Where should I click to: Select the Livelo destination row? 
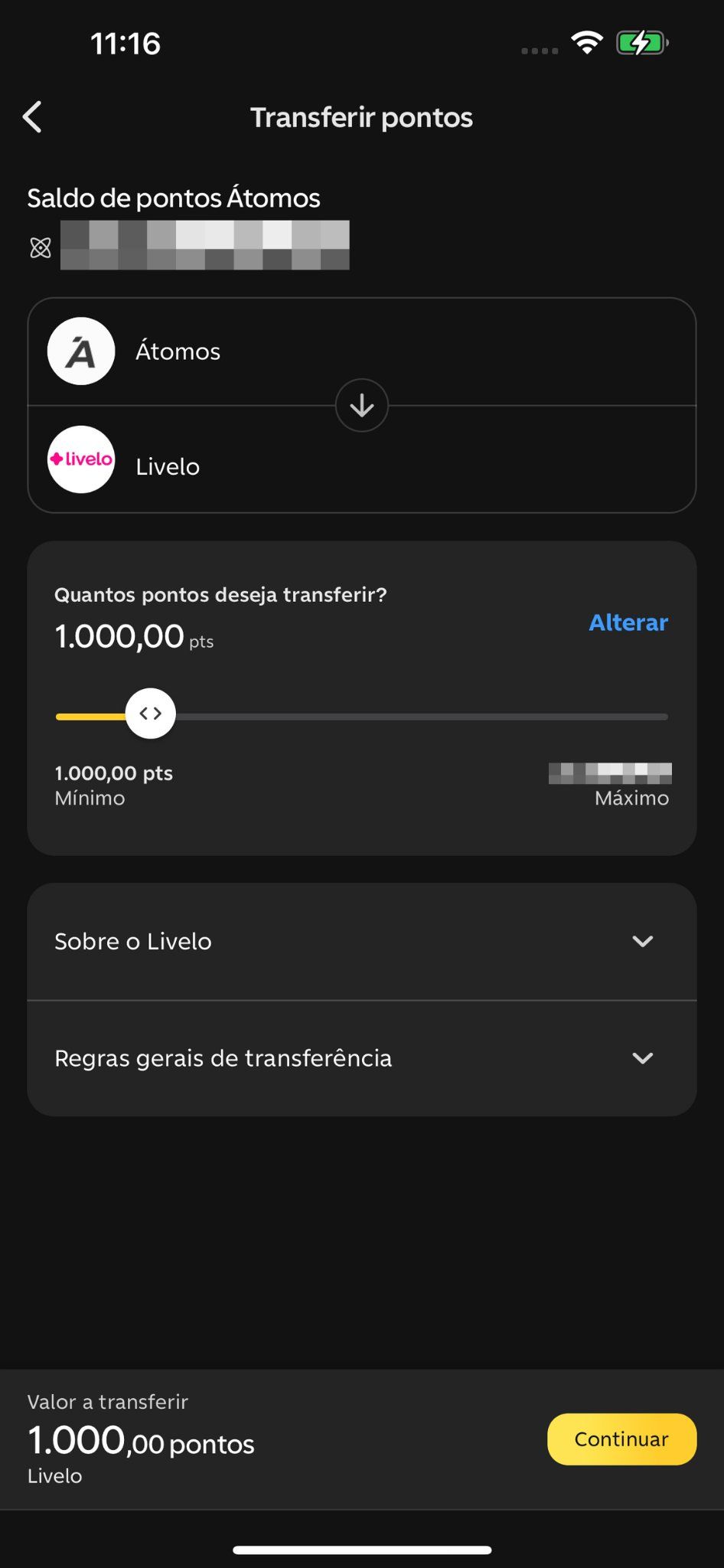362,459
